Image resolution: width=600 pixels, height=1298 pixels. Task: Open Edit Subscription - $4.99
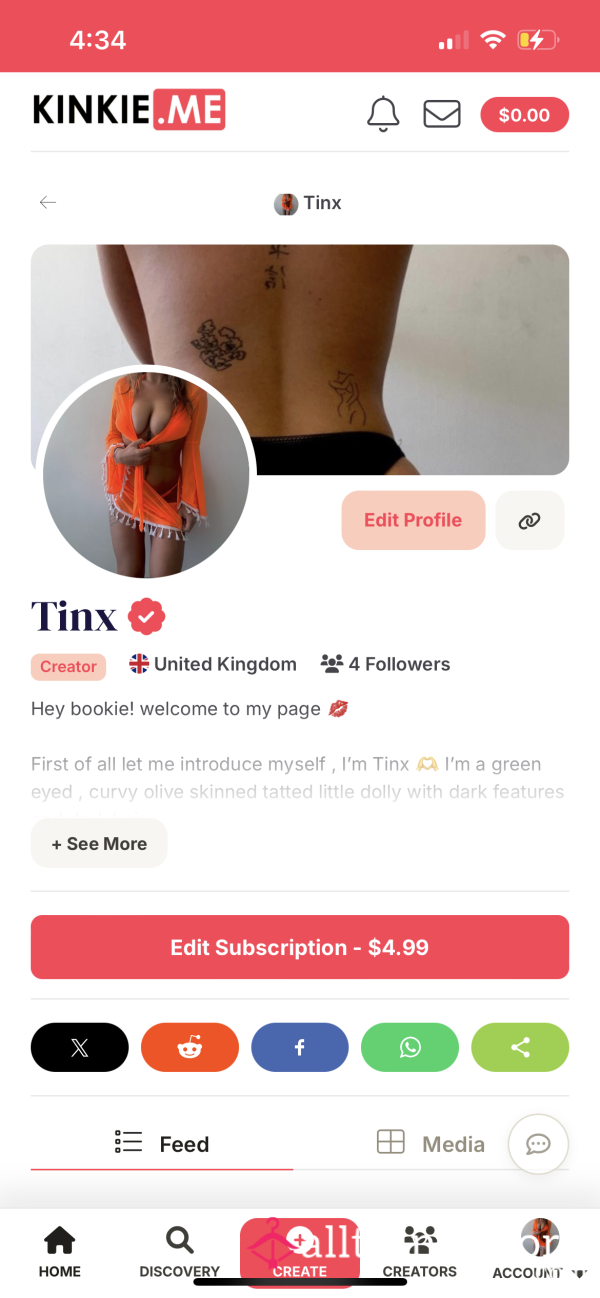tap(300, 947)
